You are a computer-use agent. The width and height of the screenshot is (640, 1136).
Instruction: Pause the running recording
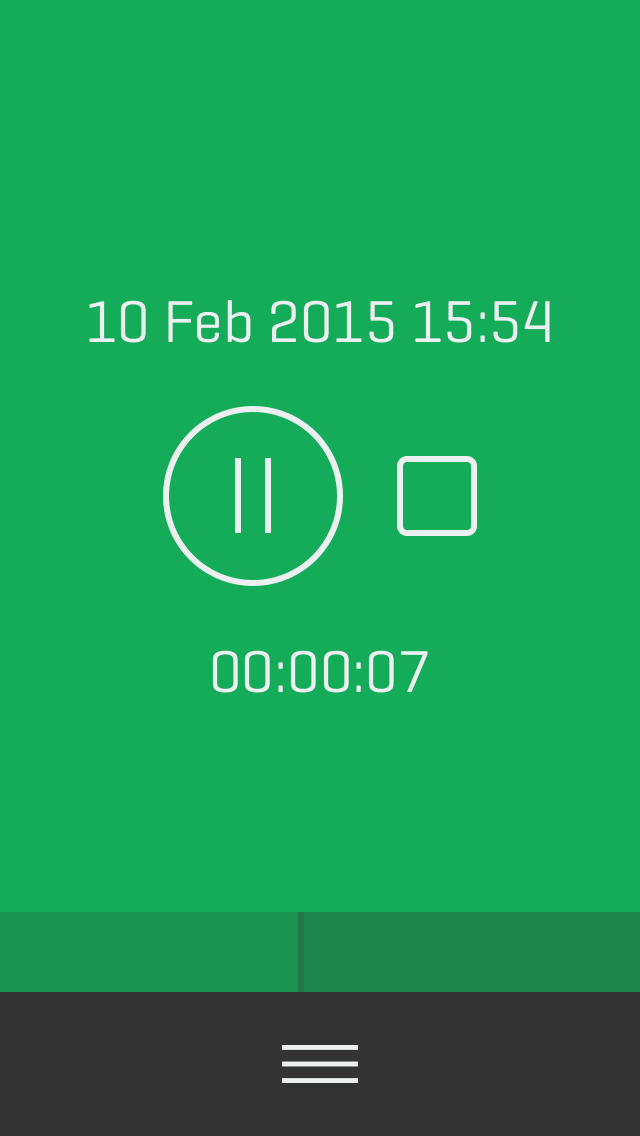coord(253,496)
